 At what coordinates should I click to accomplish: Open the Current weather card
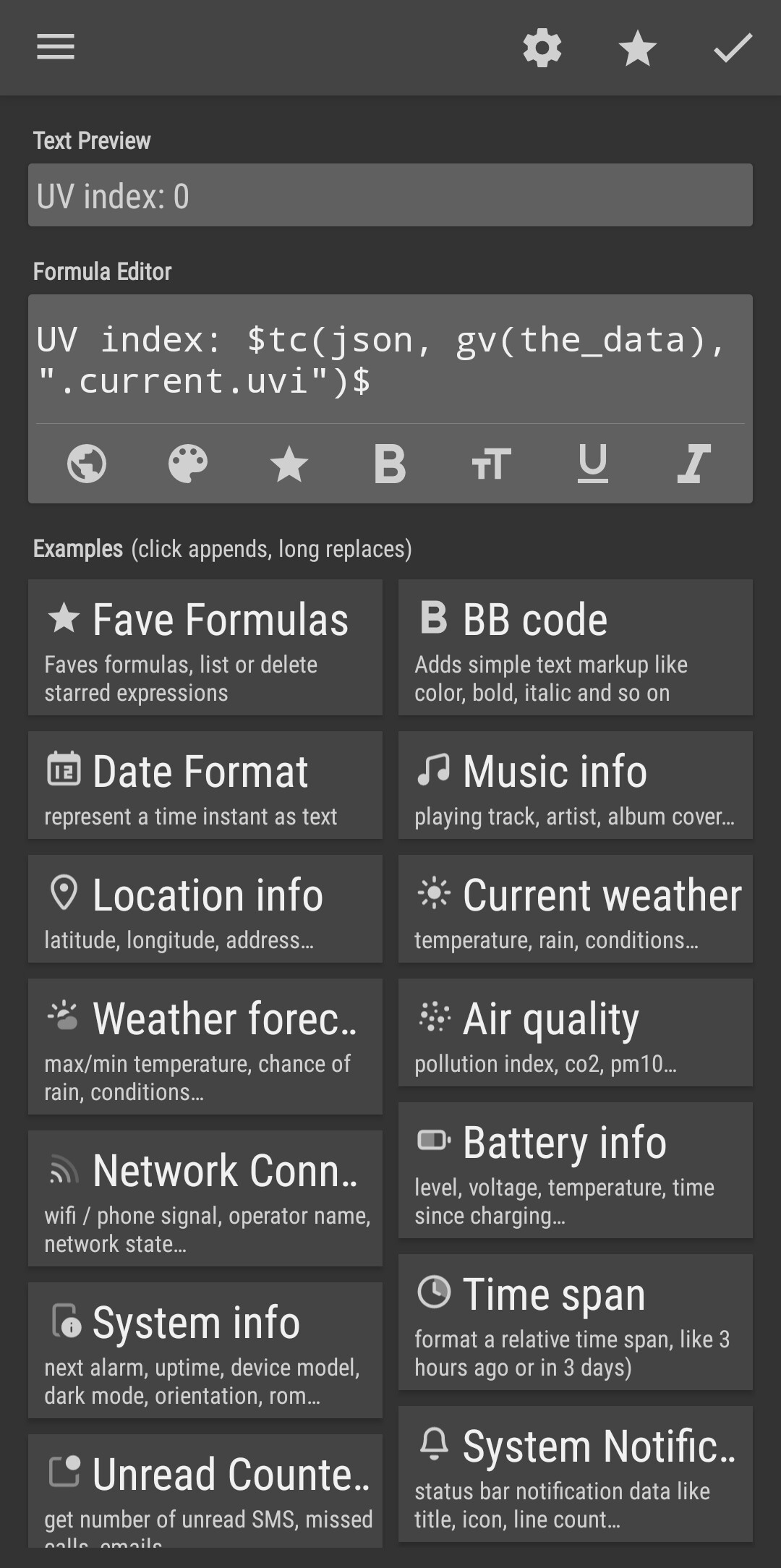576,909
